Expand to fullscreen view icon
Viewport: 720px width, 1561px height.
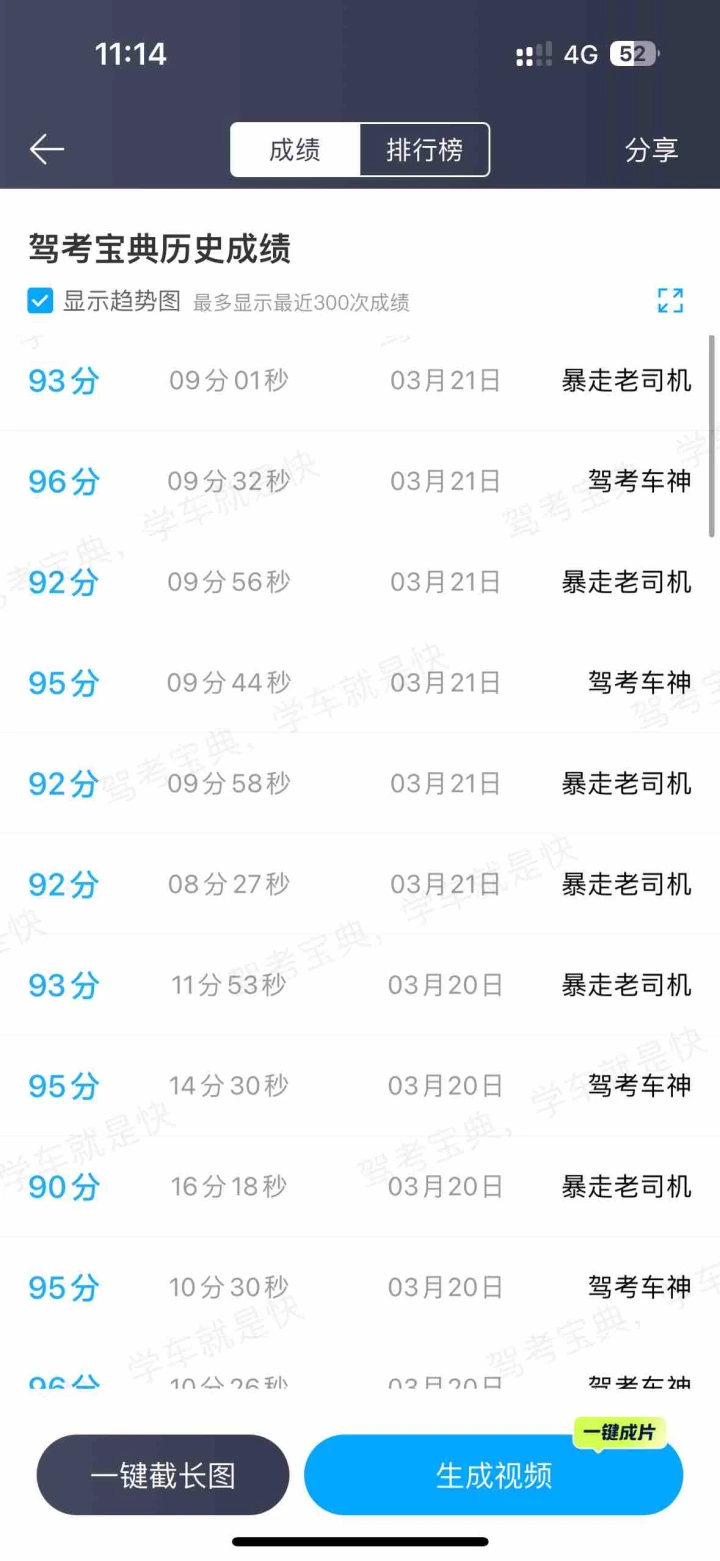(670, 300)
